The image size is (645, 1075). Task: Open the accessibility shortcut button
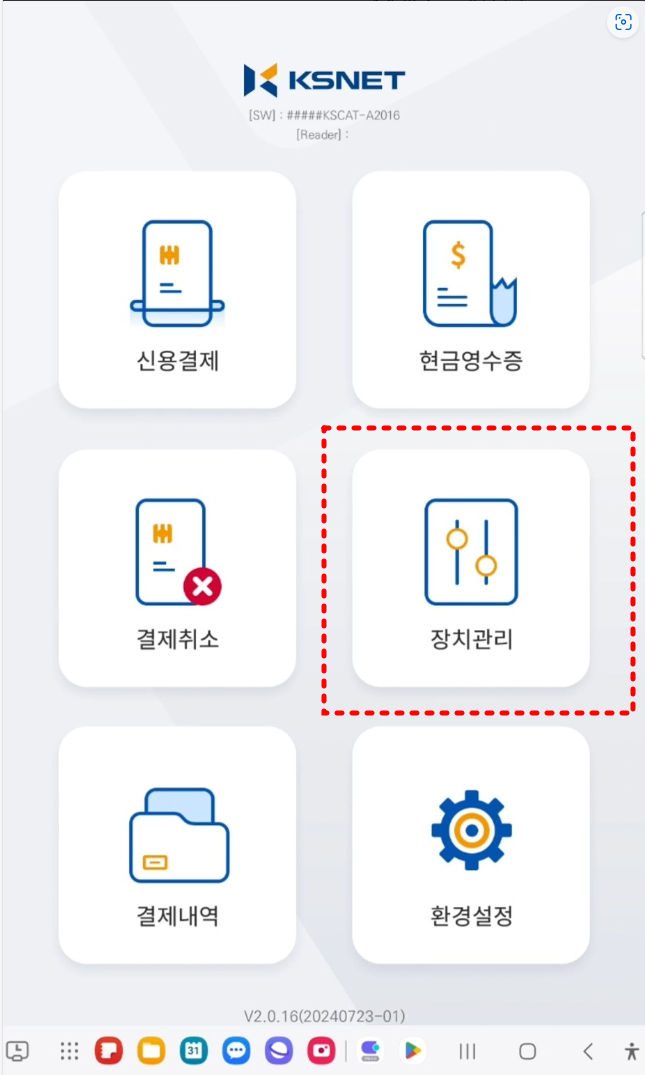tap(630, 1051)
